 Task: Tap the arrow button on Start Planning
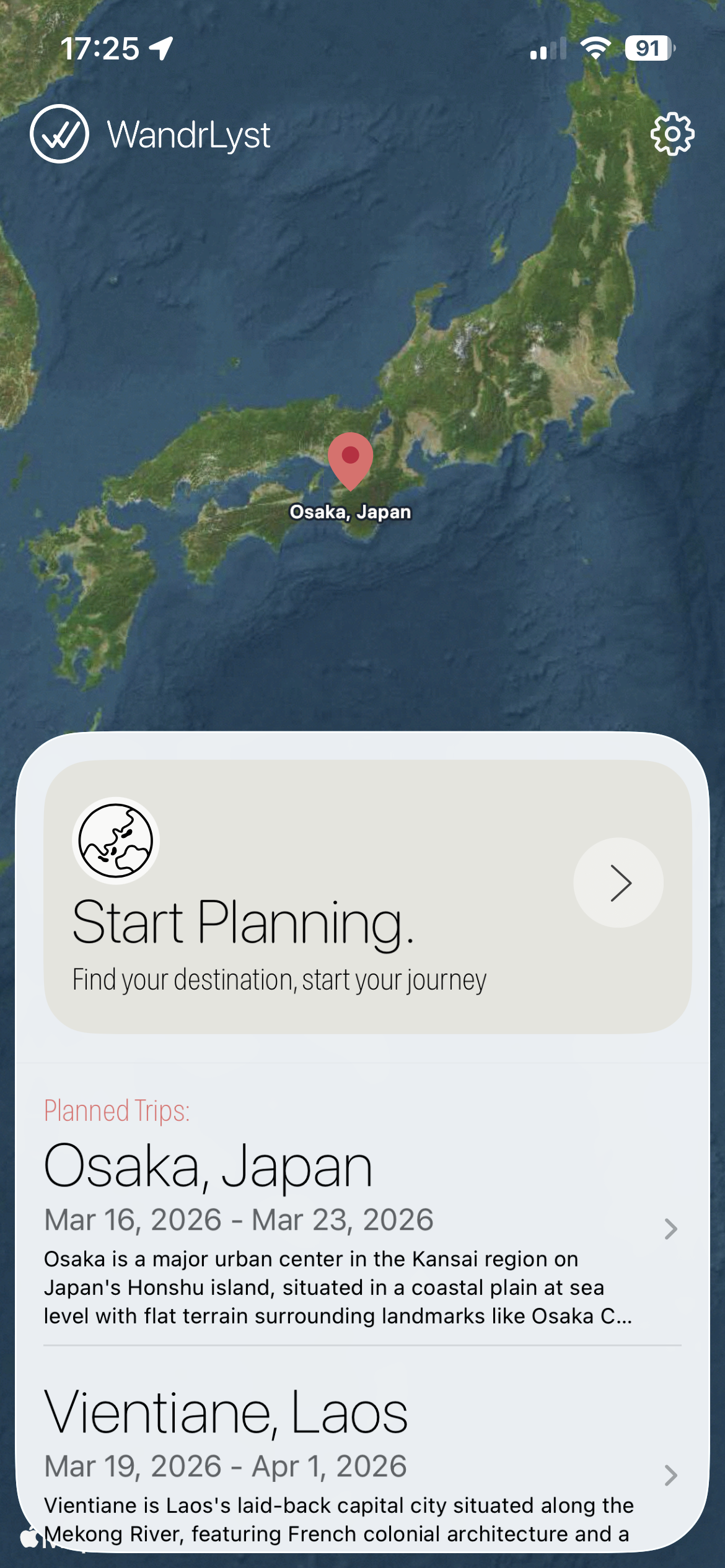618,882
